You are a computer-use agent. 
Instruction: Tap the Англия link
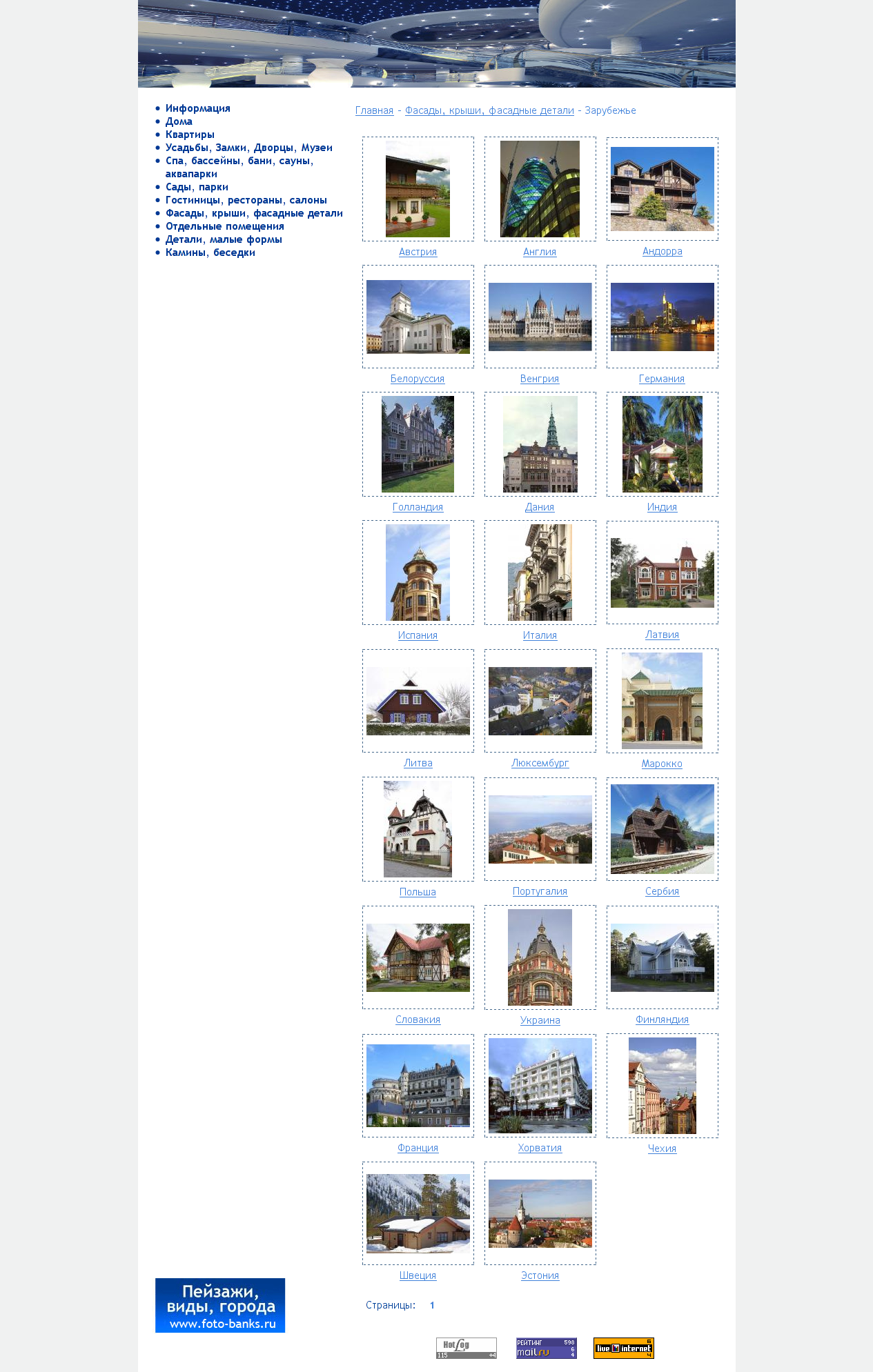540,252
